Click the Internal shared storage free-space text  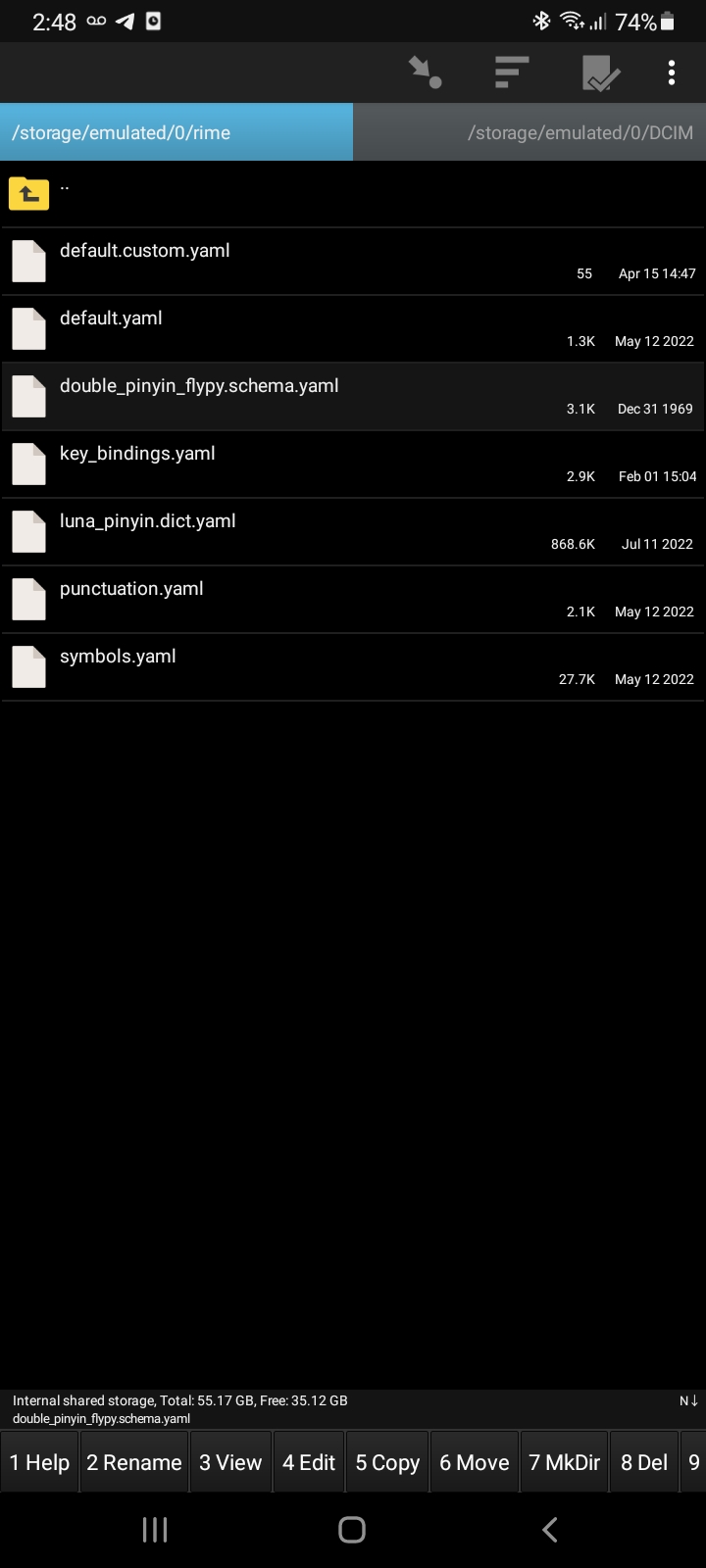tap(176, 1400)
